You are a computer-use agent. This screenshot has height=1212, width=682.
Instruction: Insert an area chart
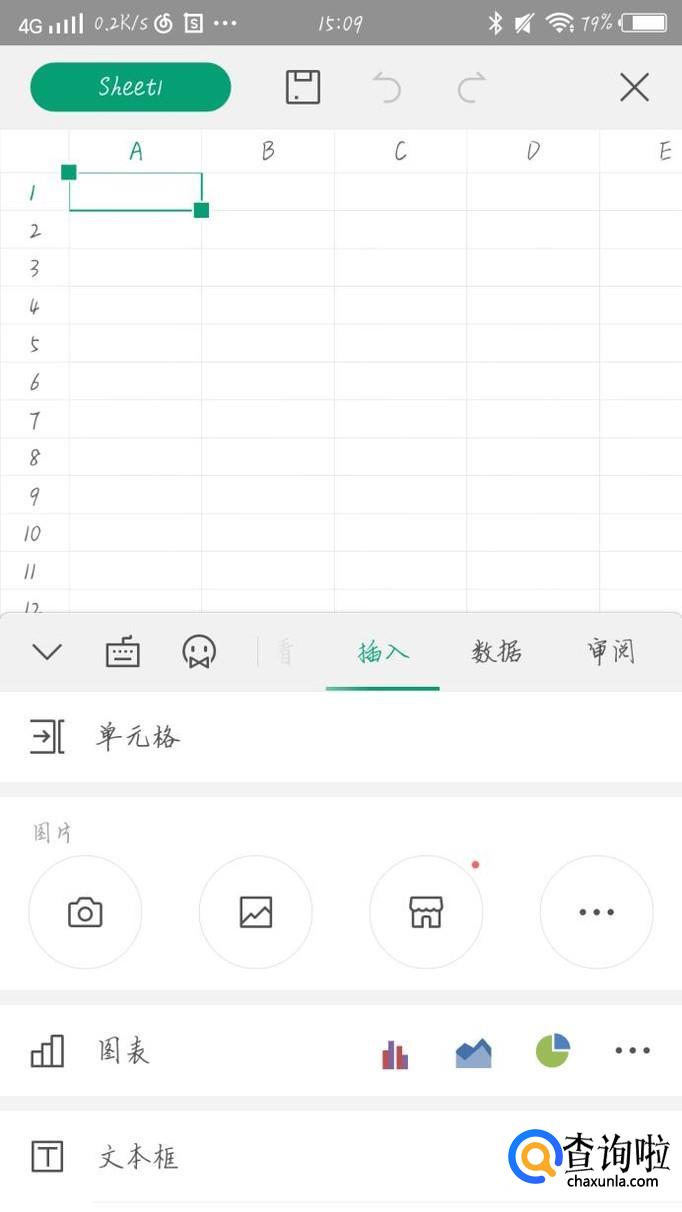(x=473, y=1052)
